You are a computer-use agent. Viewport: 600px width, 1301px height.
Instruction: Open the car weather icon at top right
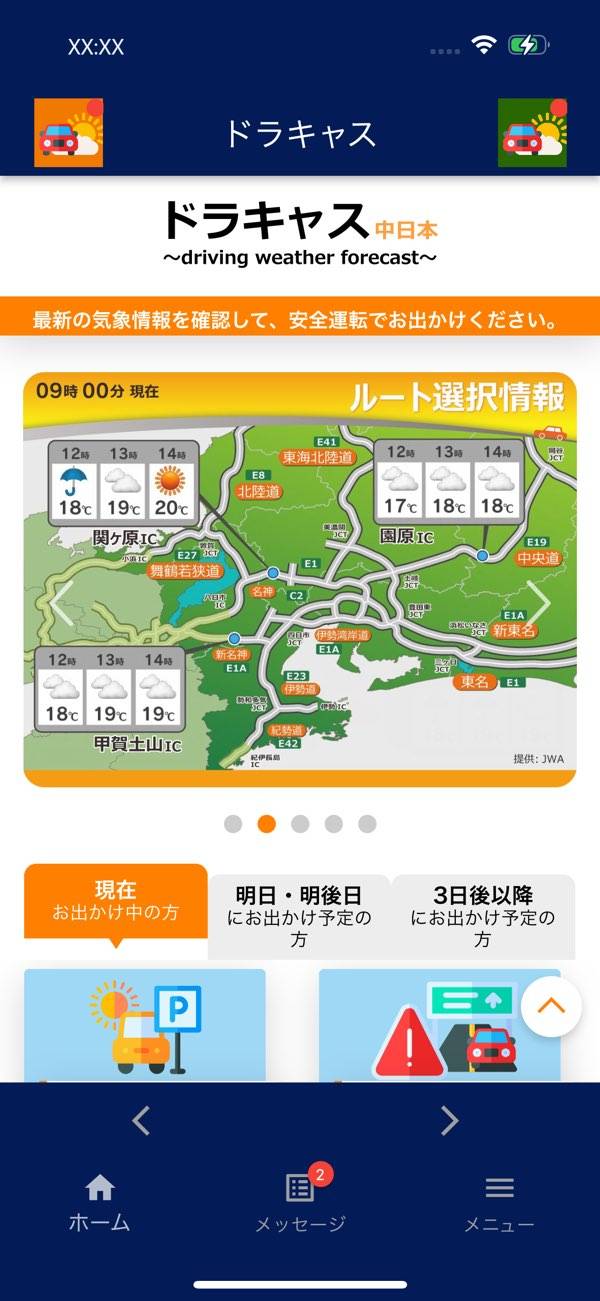(x=532, y=132)
